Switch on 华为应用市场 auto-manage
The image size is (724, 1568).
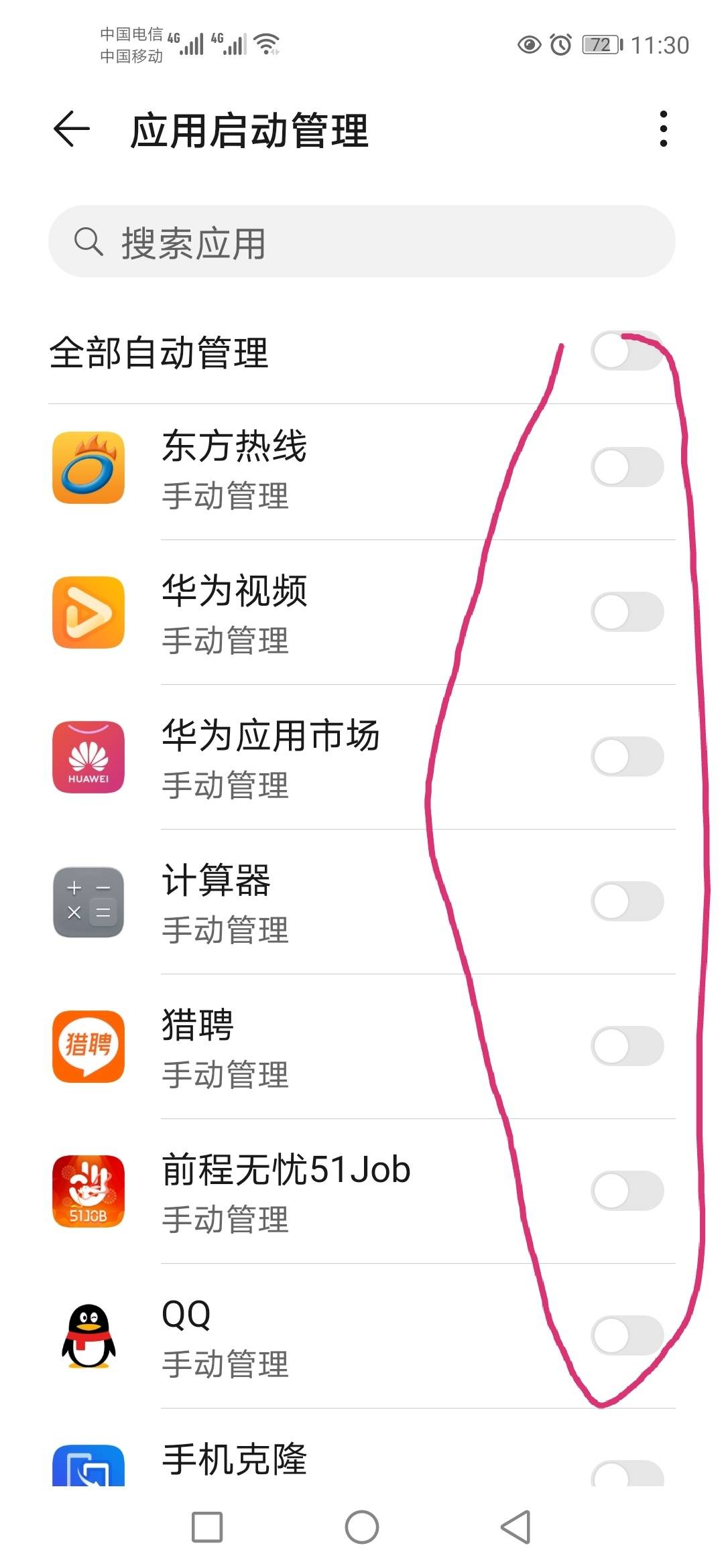(x=627, y=757)
